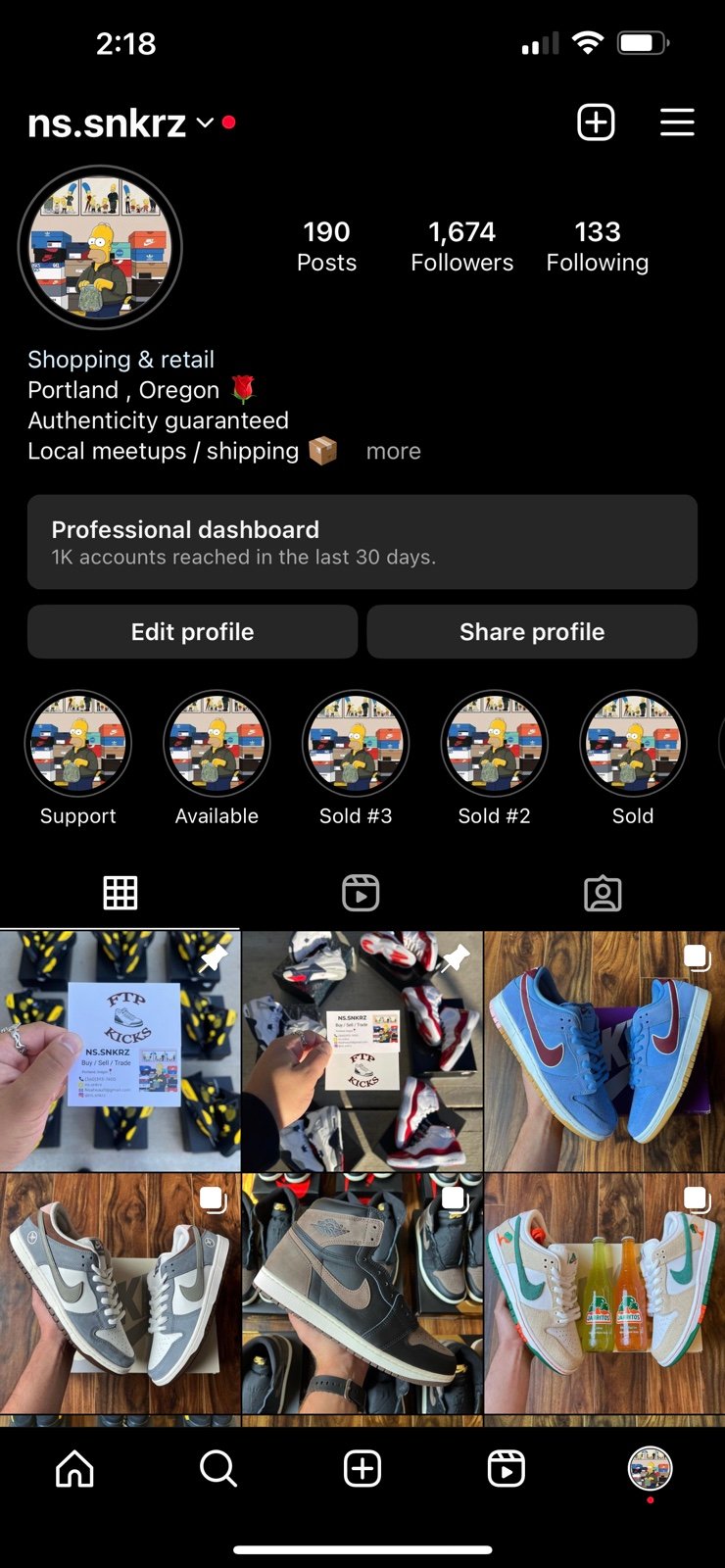This screenshot has height=1568, width=725.
Task: Go to the Home feed
Action: (x=74, y=1468)
